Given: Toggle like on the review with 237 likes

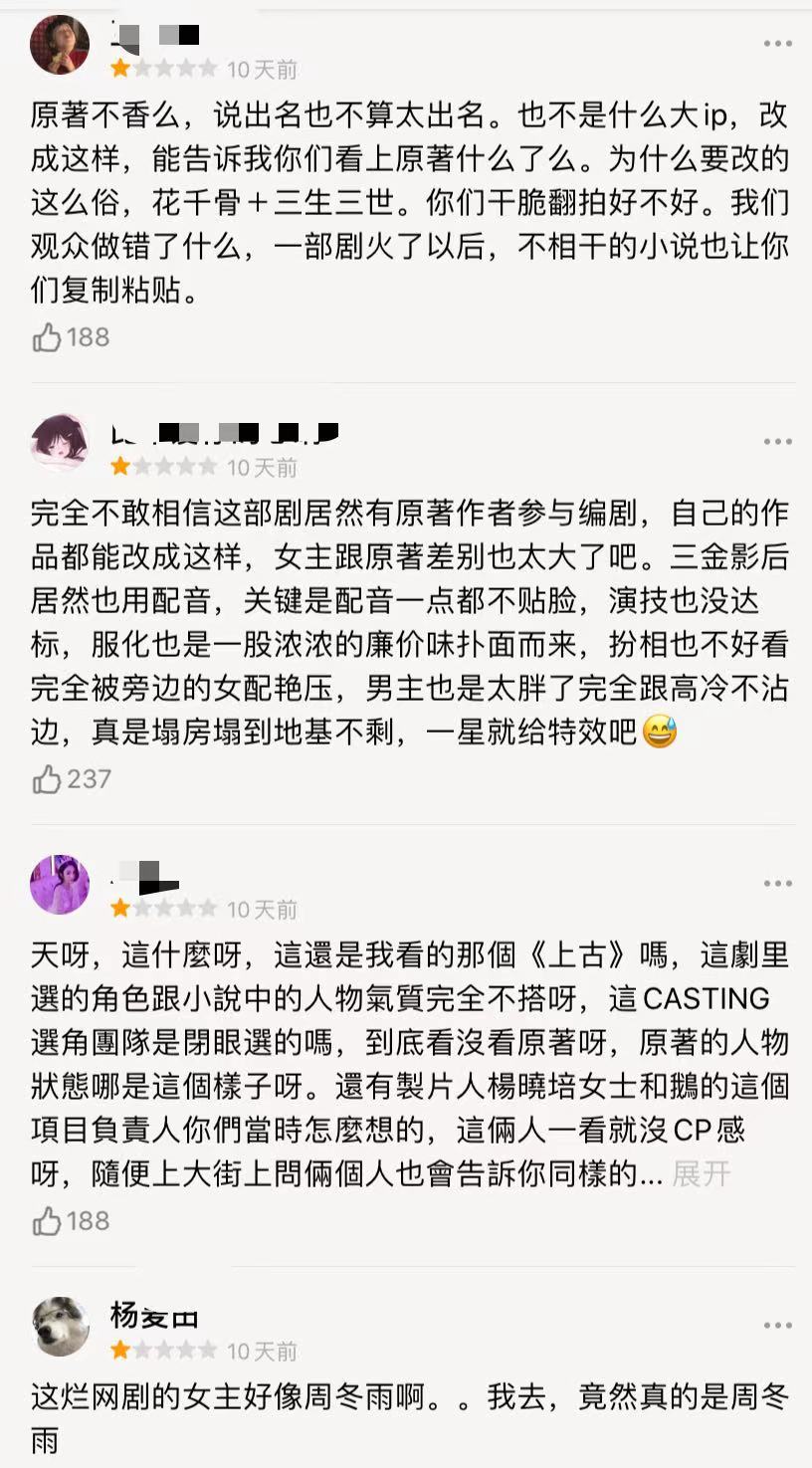Looking at the screenshot, I should (x=47, y=778).
